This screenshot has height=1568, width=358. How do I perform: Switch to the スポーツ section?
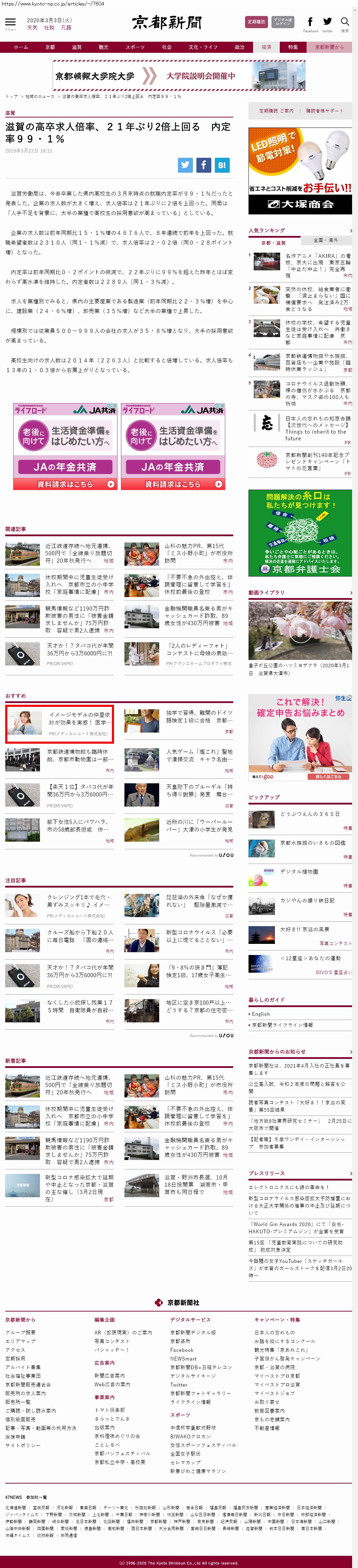pyautogui.click(x=135, y=47)
